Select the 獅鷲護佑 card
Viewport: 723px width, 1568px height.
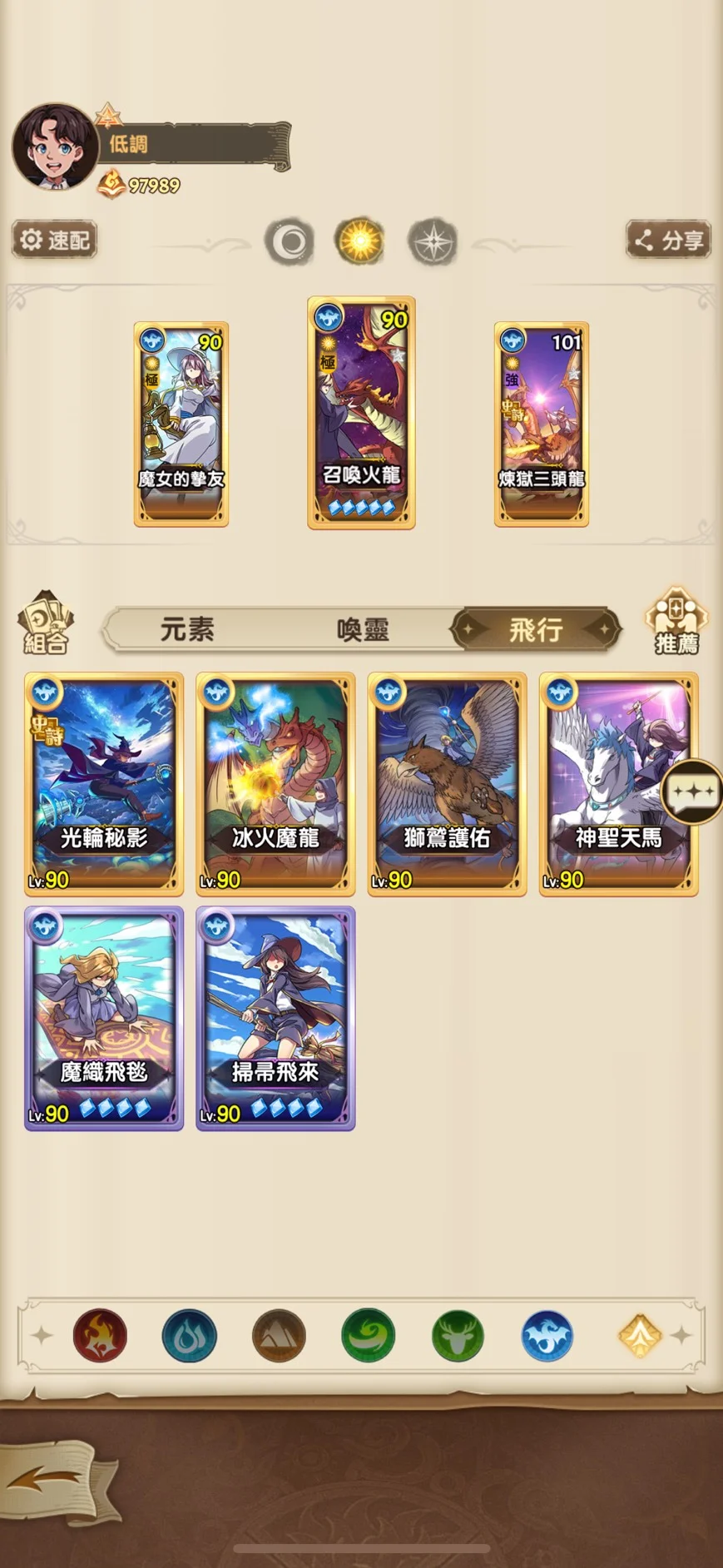point(447,784)
